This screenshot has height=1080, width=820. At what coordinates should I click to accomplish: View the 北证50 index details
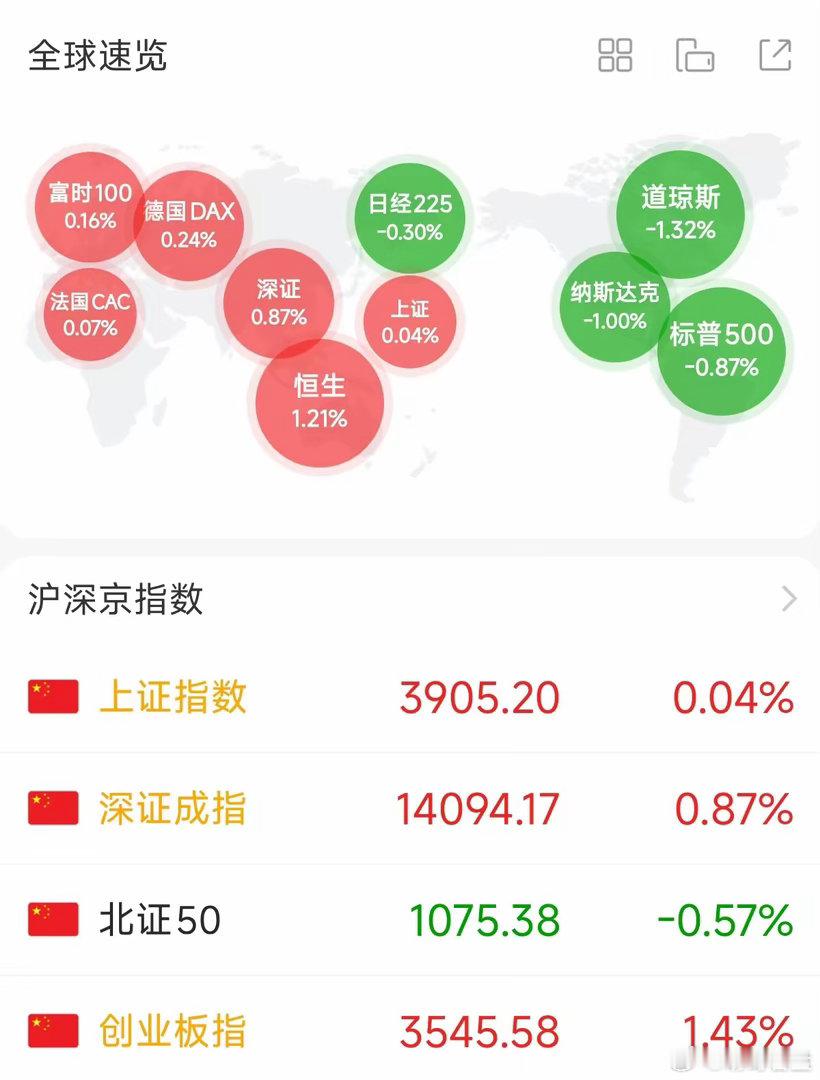[410, 920]
